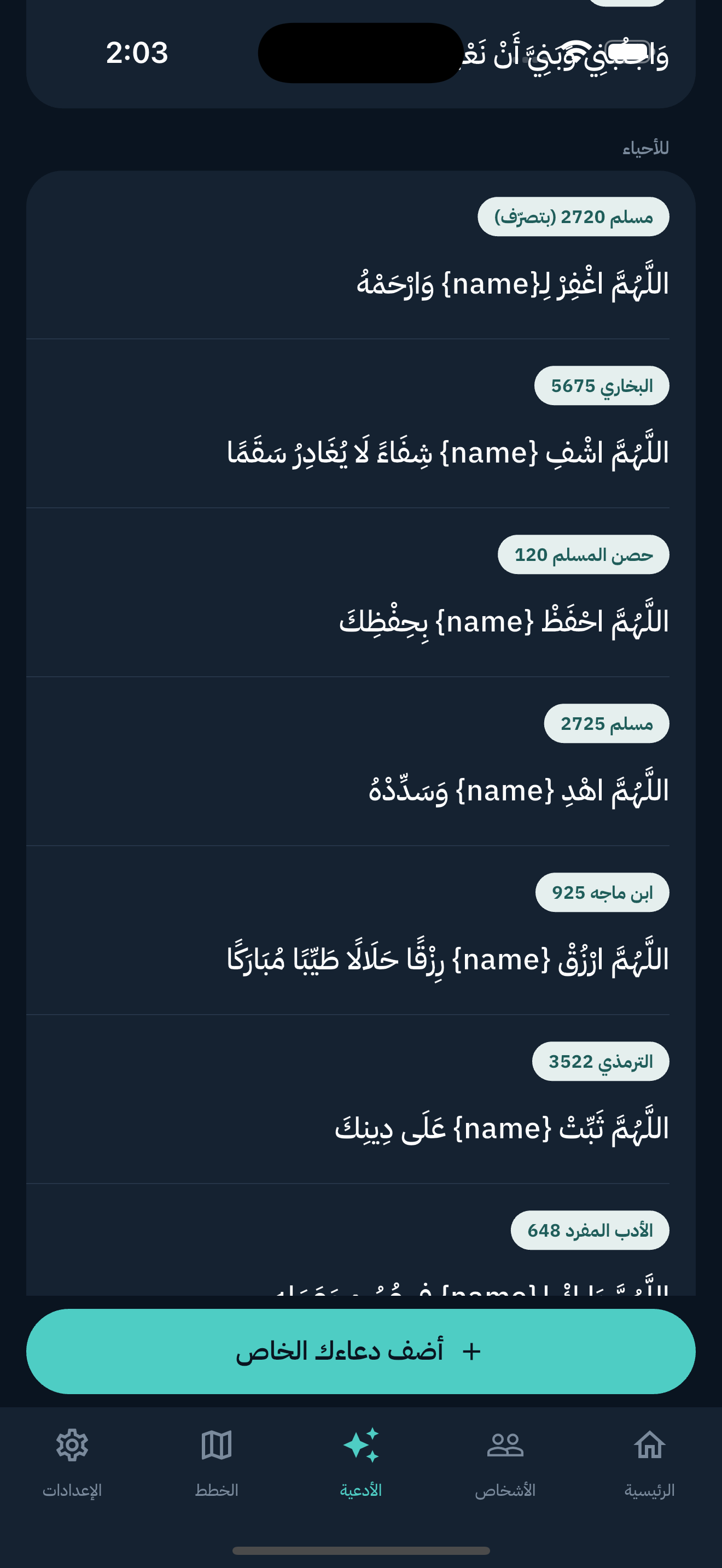
Task: Tap the ابن ماجه 925 badge
Action: click(602, 892)
